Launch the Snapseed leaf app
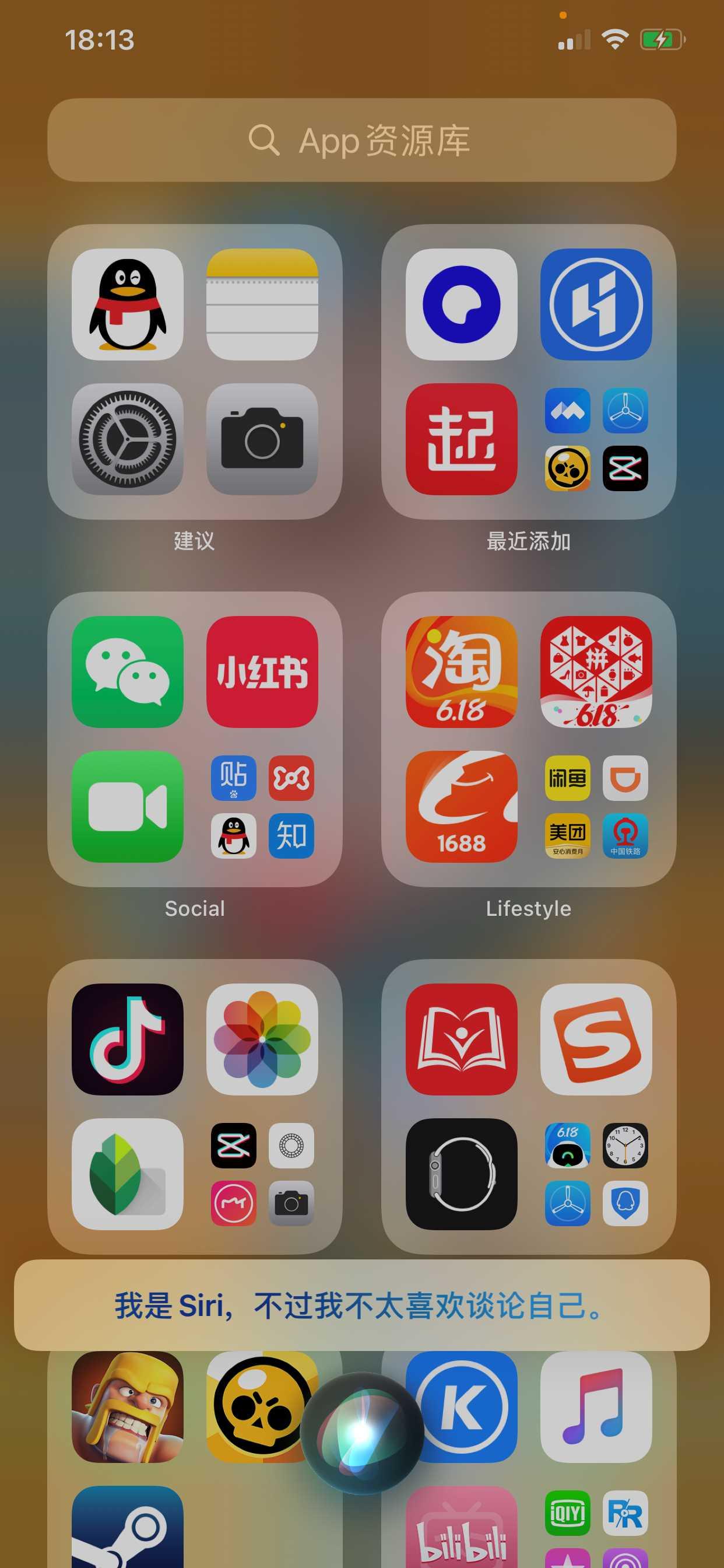The image size is (724, 1568). [x=127, y=1174]
